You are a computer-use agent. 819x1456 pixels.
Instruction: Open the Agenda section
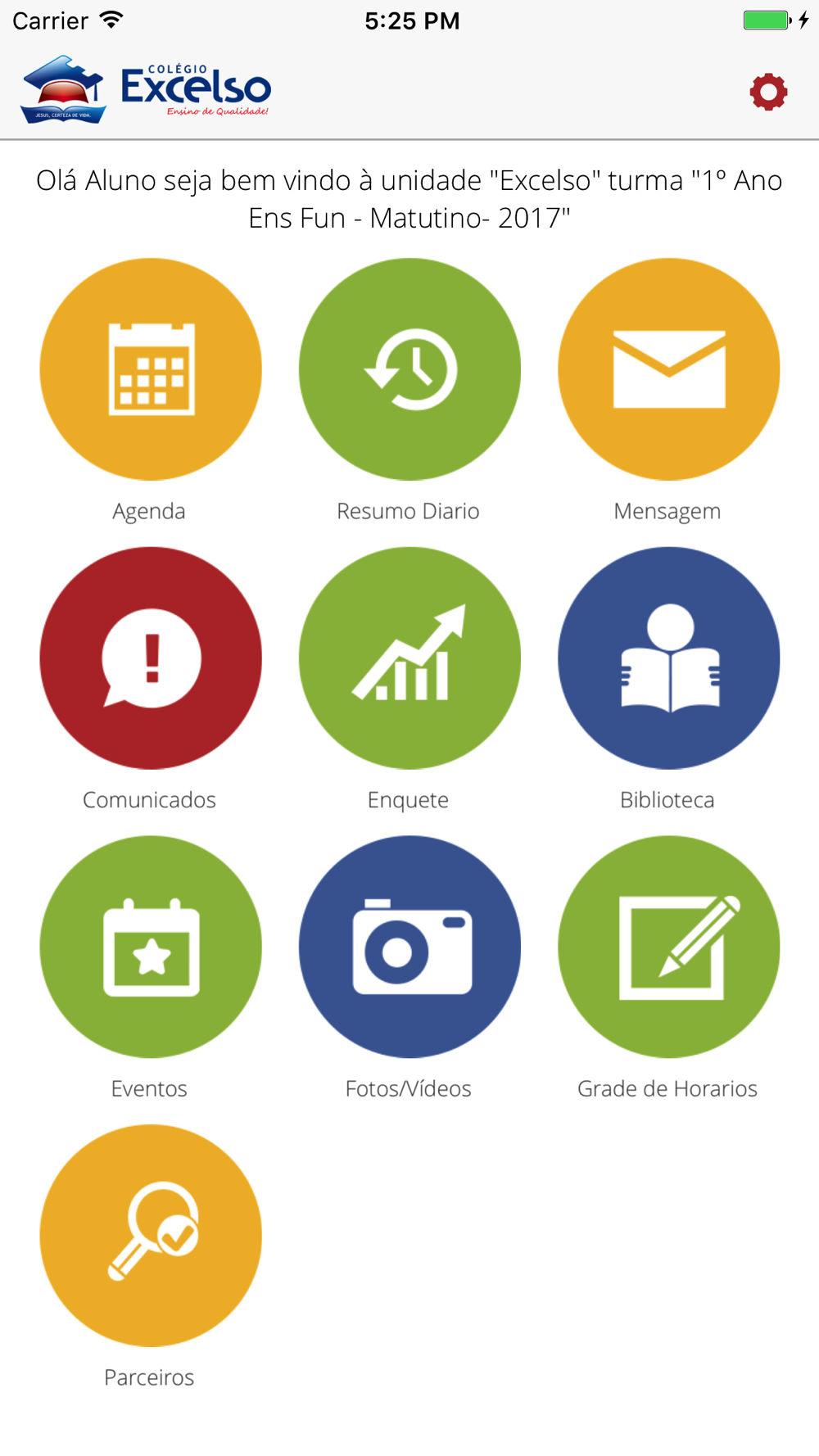pyautogui.click(x=151, y=369)
